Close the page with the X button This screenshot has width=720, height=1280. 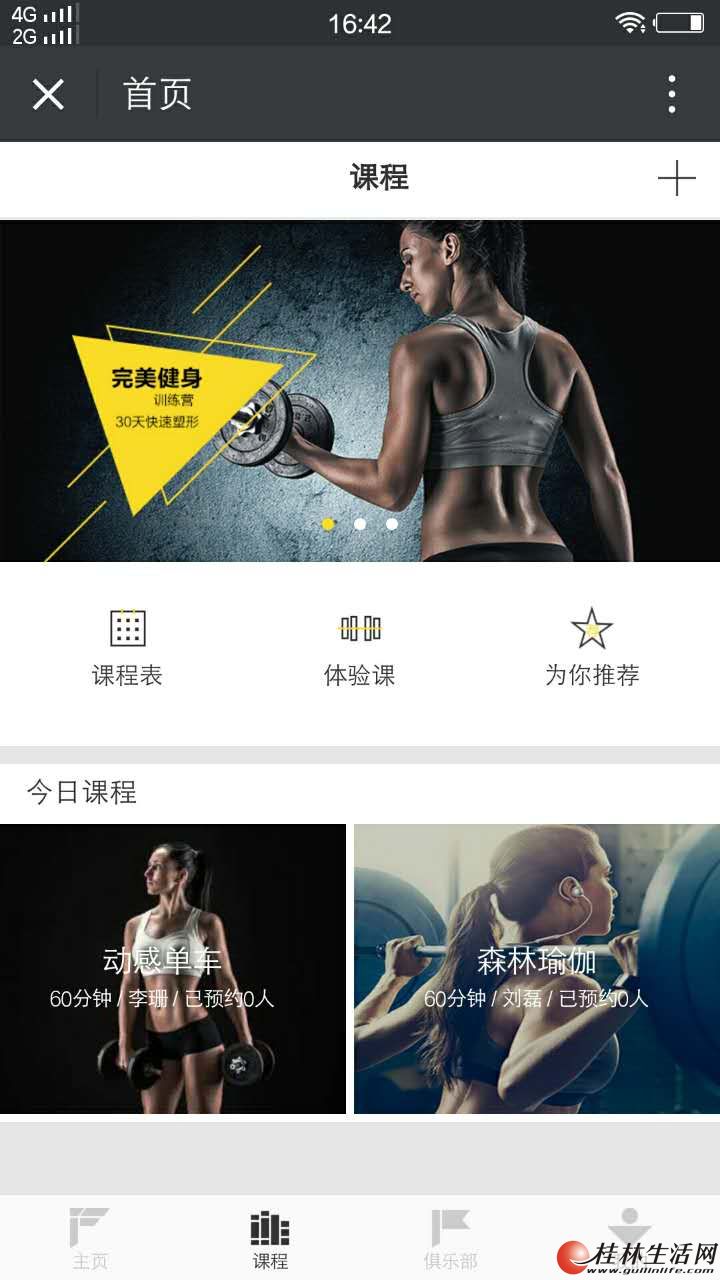[48, 94]
